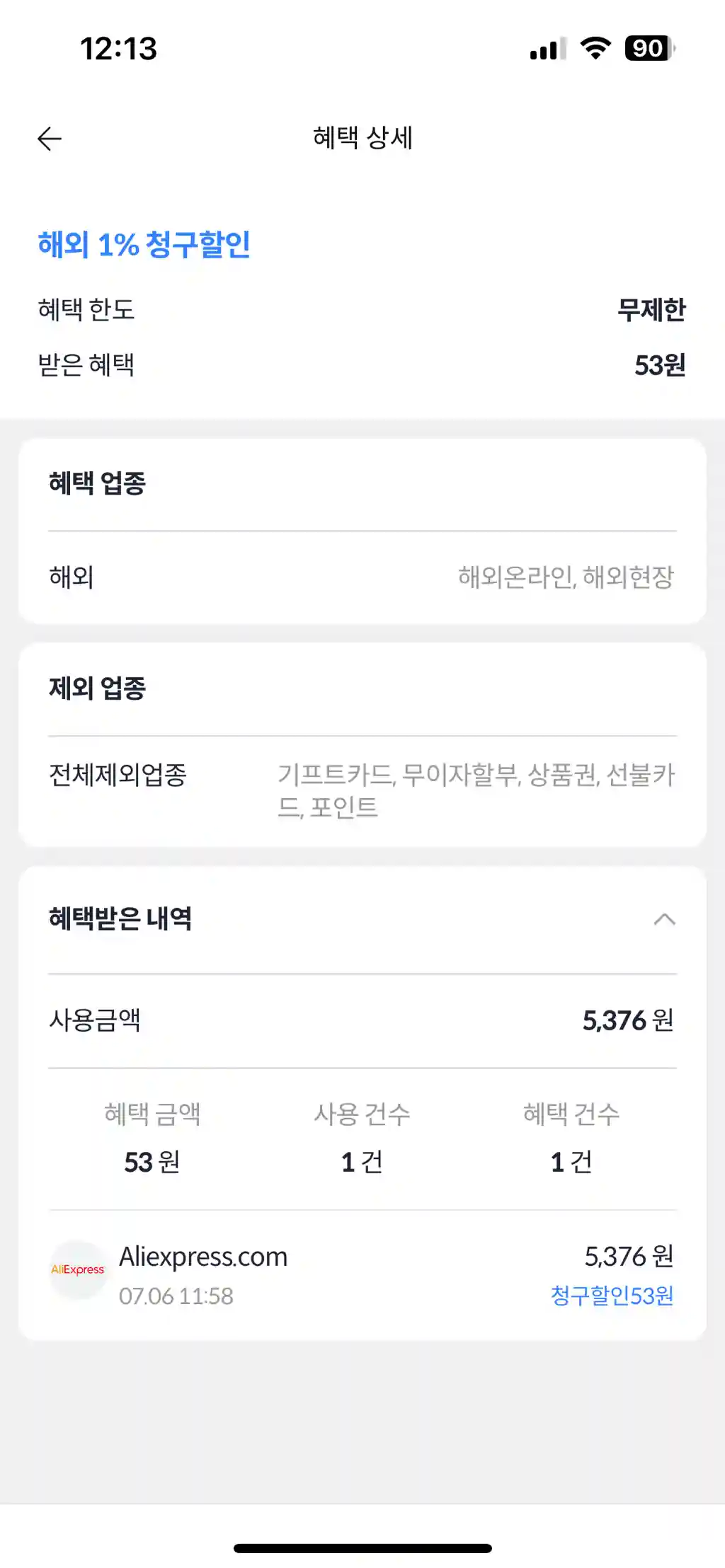This screenshot has width=725, height=1568.
Task: Collapse the 혜택받은 내역 section
Action: (x=664, y=919)
